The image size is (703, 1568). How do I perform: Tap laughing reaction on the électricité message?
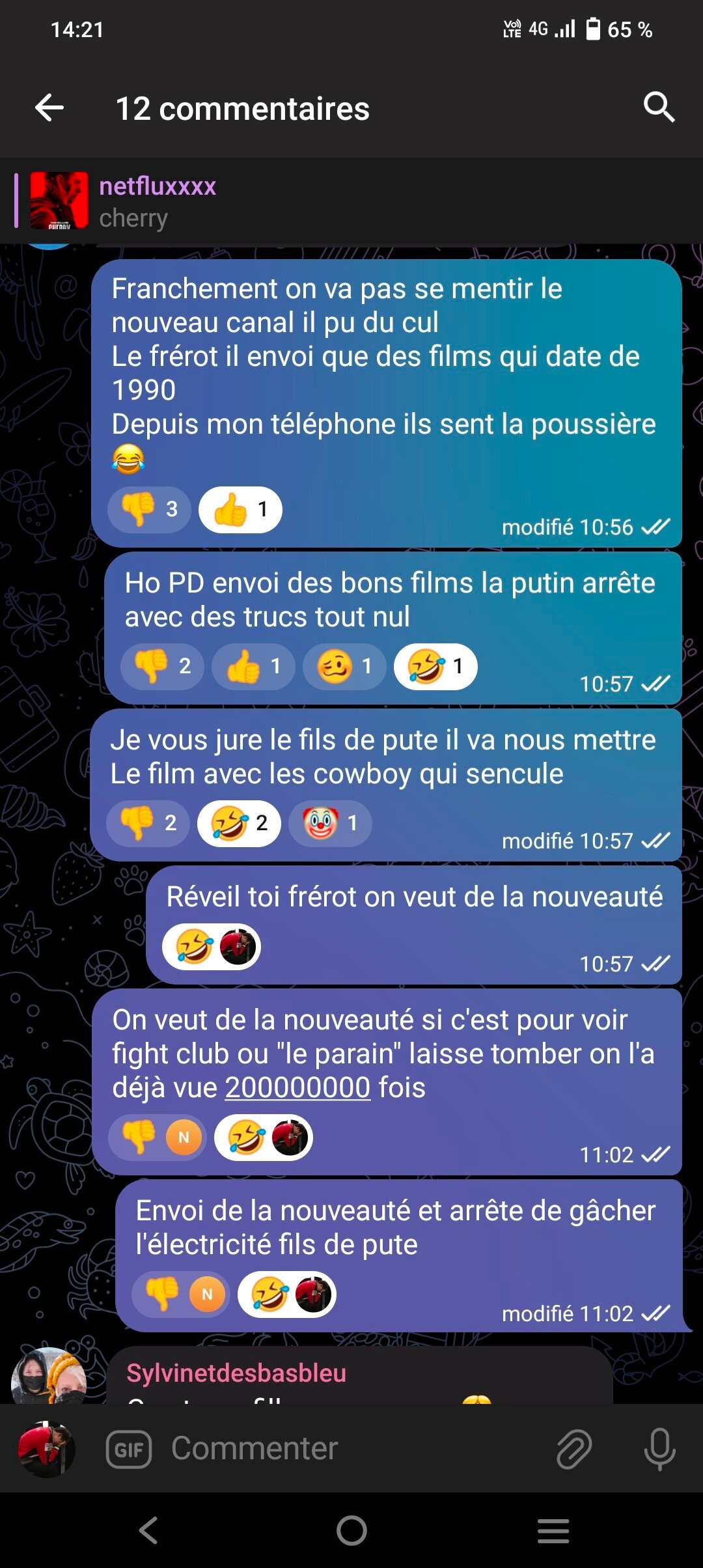(x=287, y=1294)
